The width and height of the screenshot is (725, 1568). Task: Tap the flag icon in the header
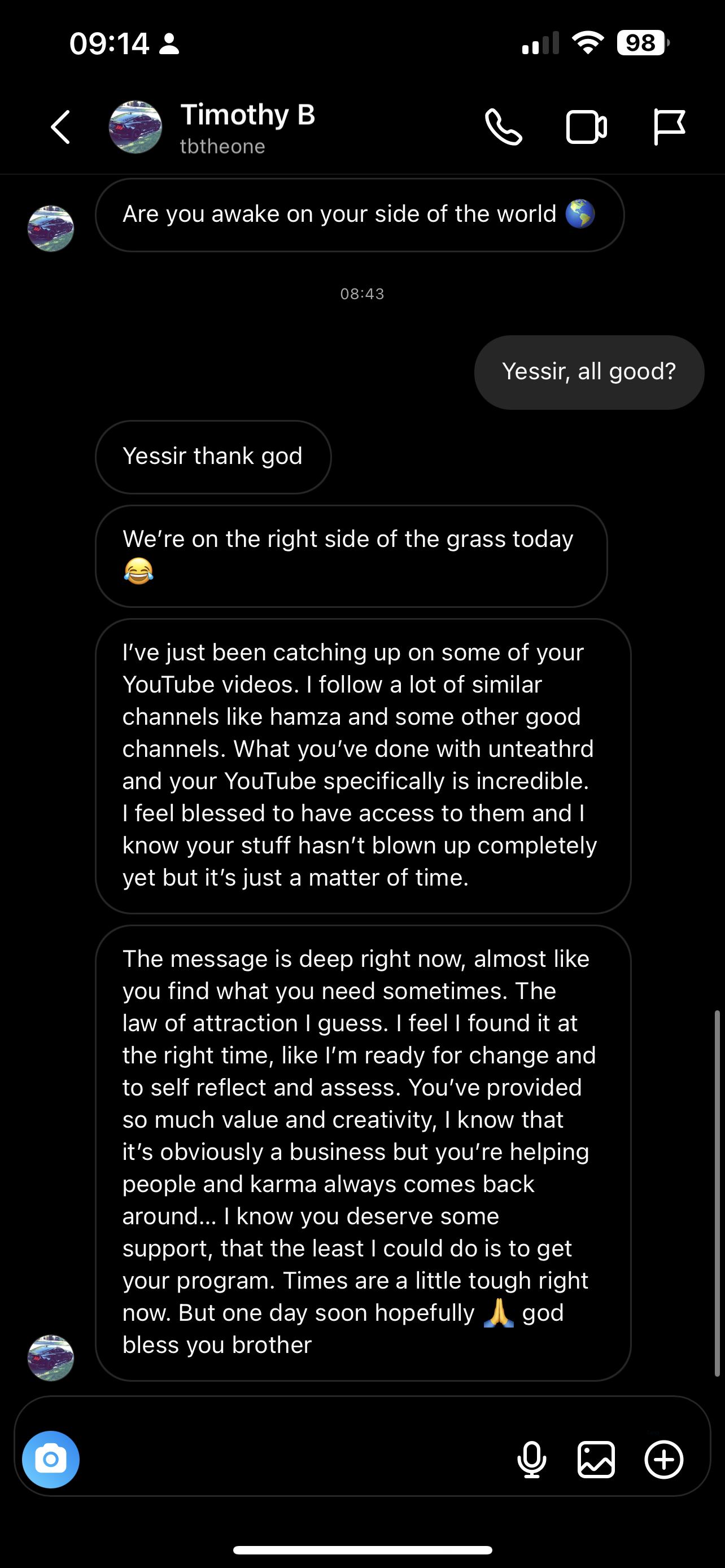point(669,127)
